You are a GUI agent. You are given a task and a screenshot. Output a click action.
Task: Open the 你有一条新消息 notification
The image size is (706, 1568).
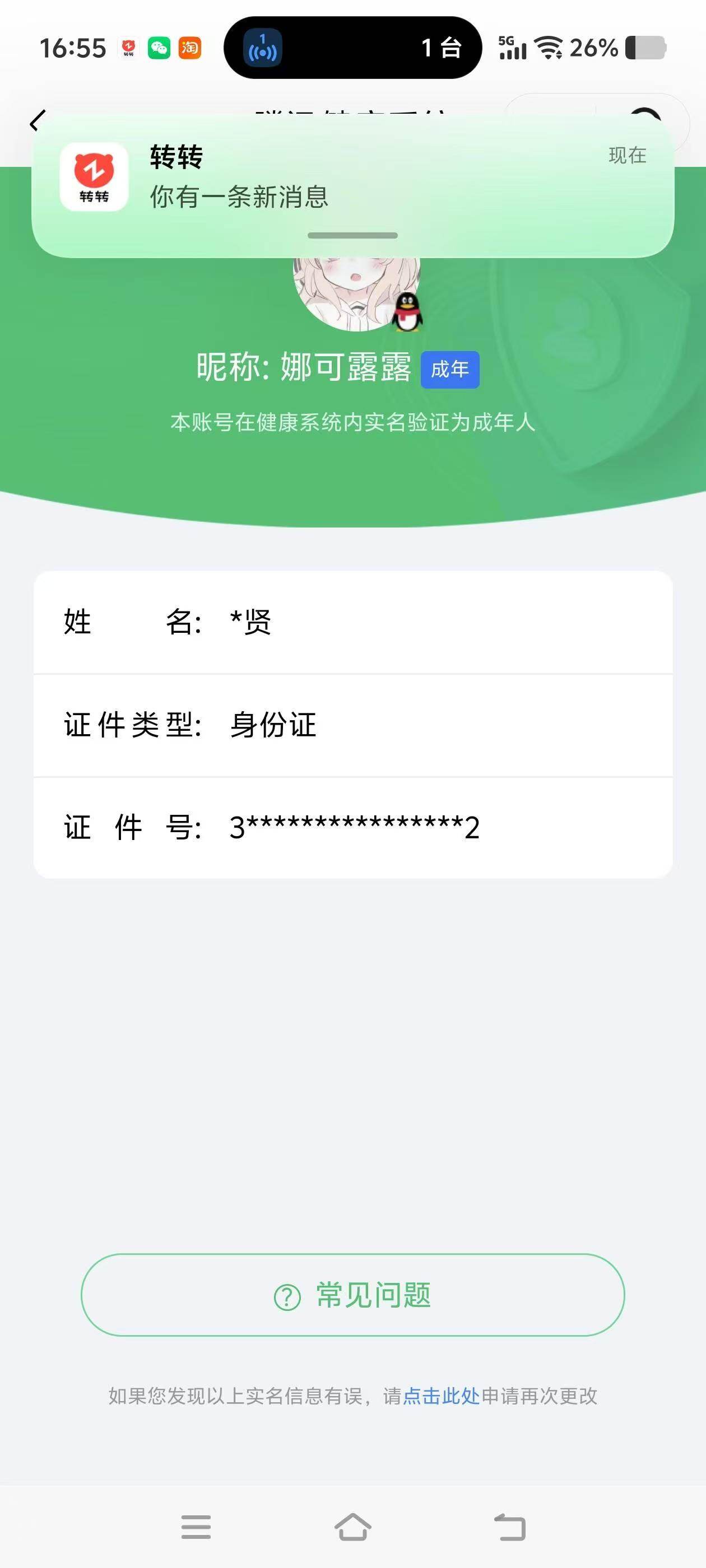238,197
